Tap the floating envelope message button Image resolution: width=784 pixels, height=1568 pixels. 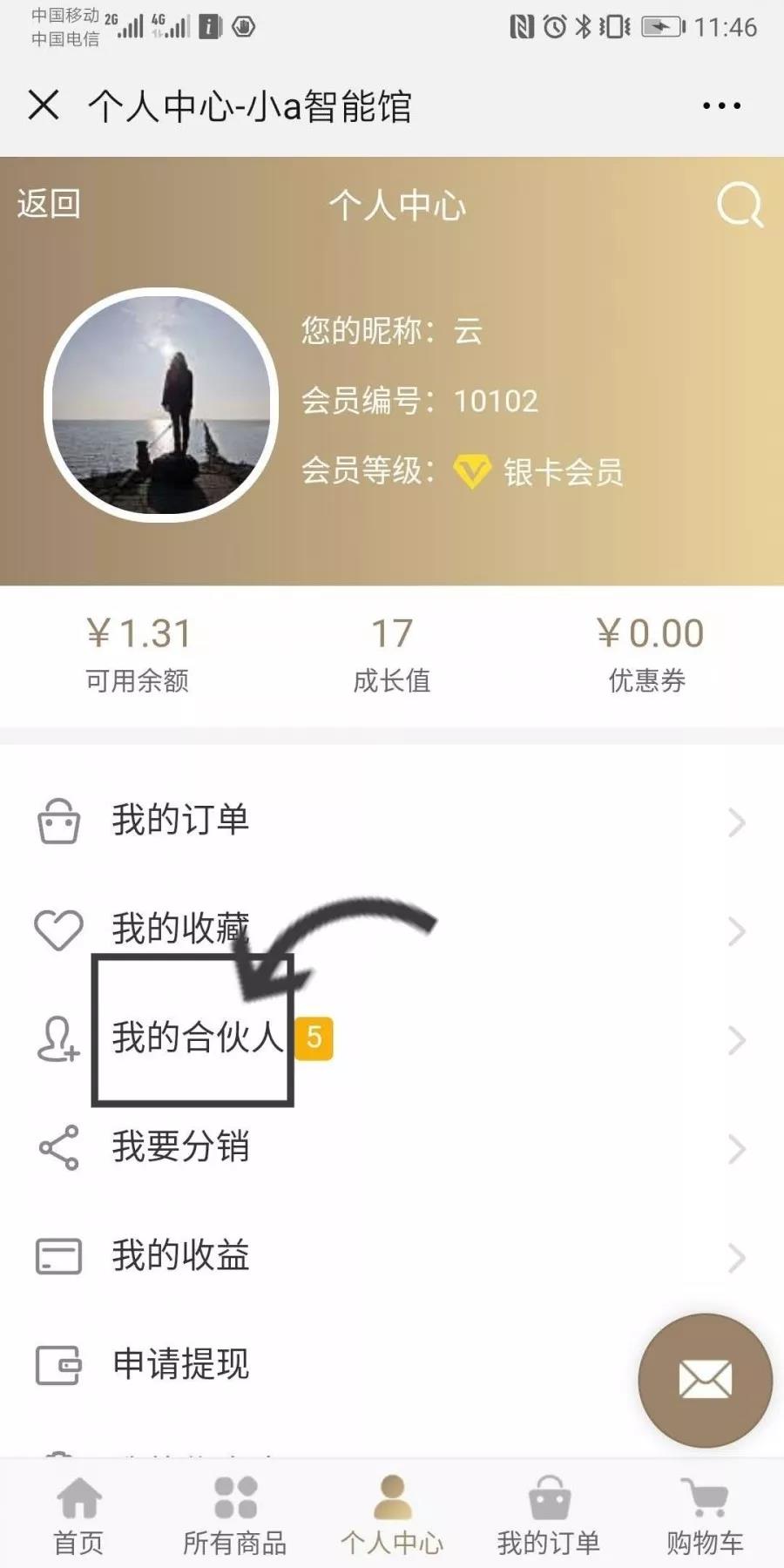point(705,1380)
